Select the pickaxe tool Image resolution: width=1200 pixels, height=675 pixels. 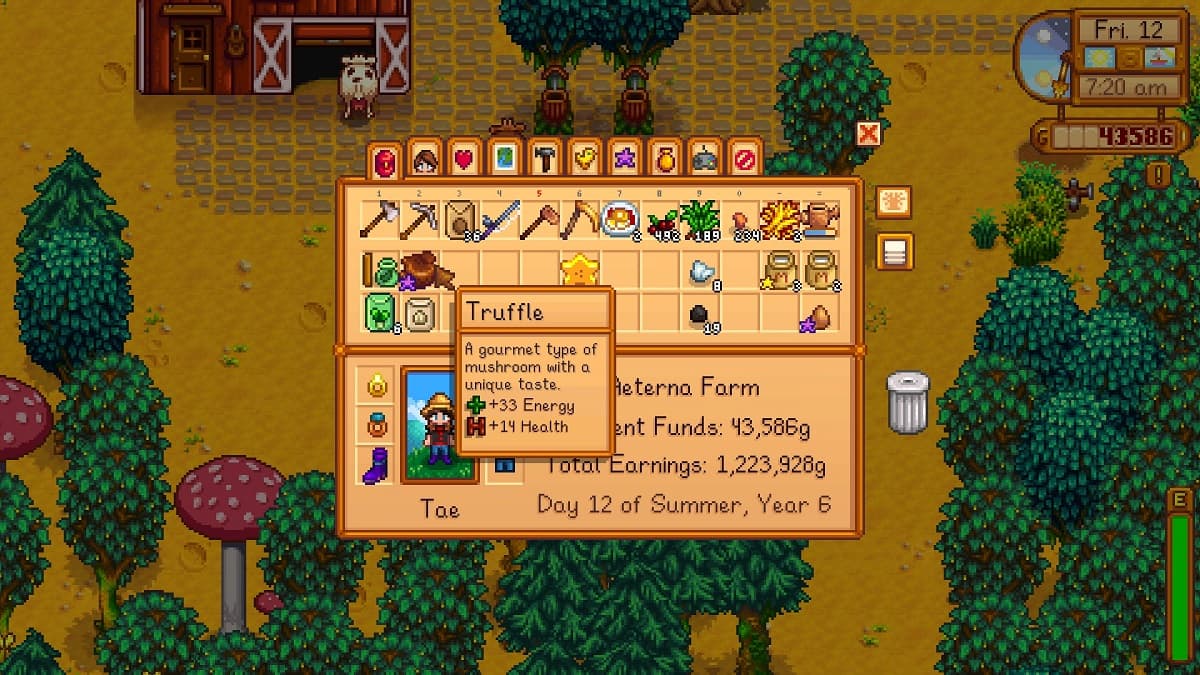tap(419, 219)
